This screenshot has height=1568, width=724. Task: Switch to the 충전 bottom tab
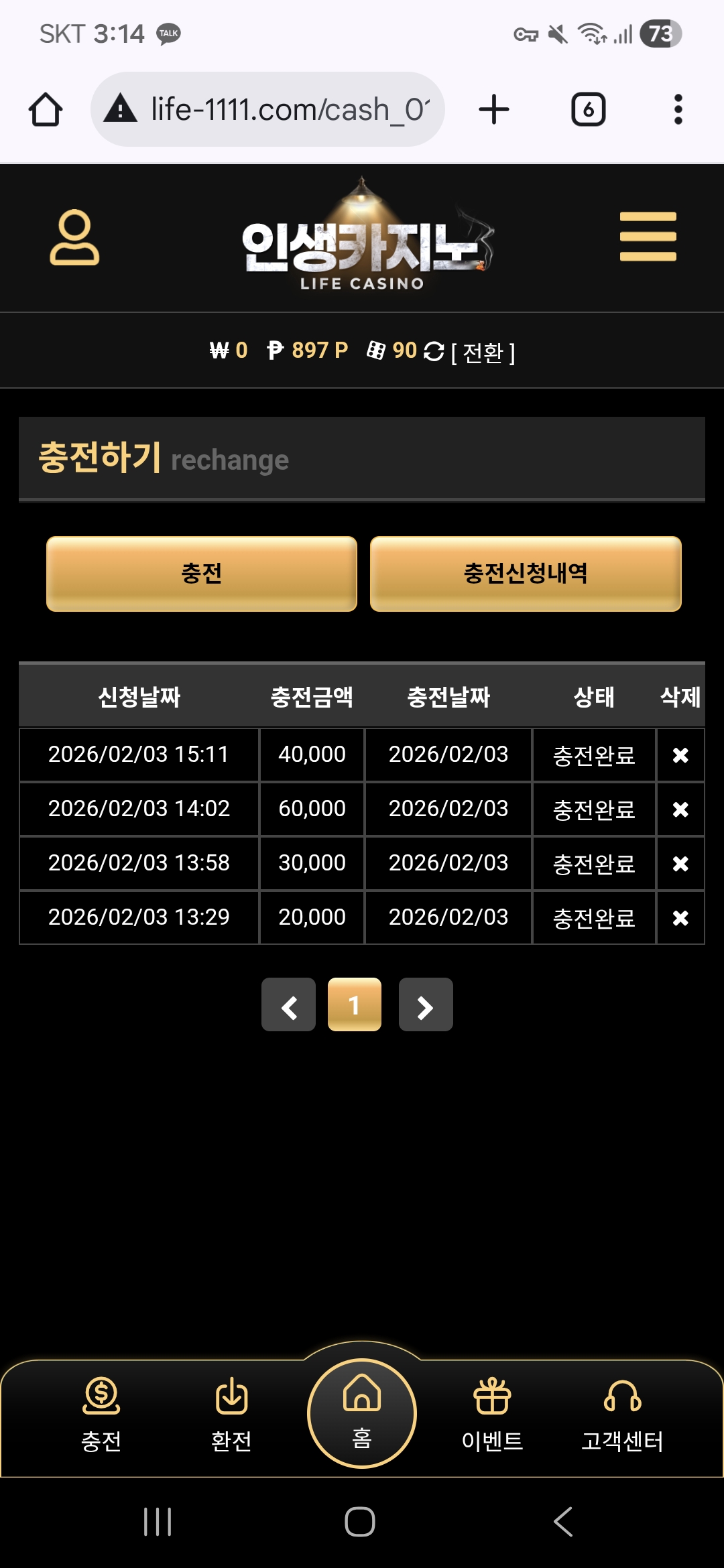tap(101, 1414)
